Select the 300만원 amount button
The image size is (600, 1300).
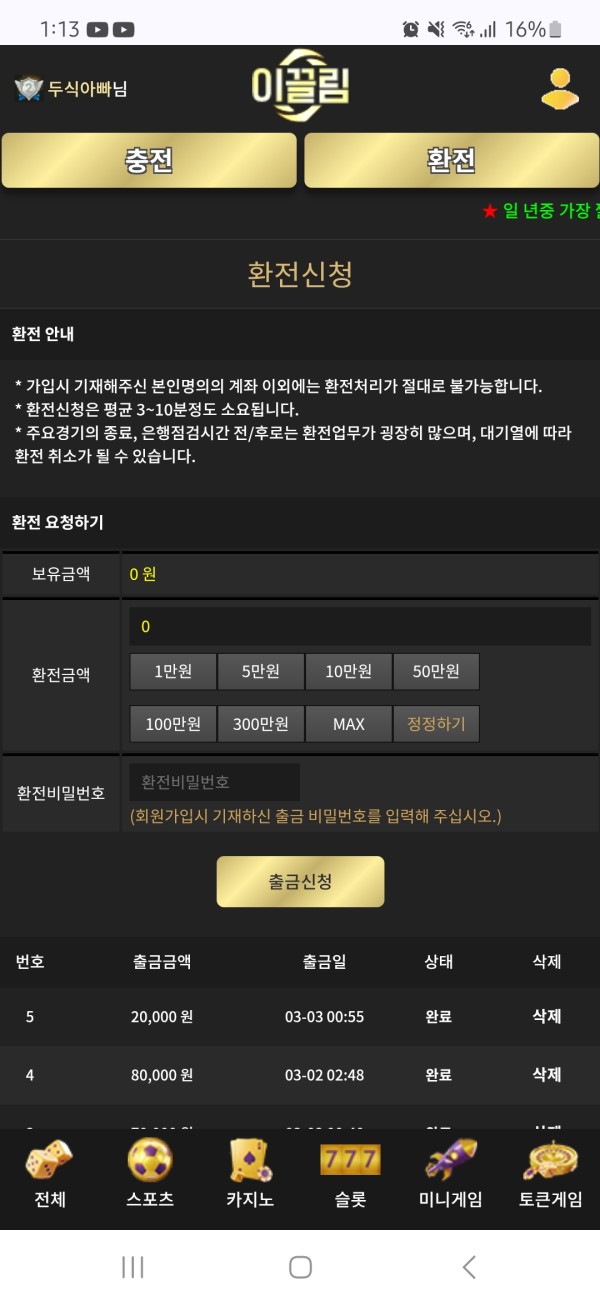[260, 724]
